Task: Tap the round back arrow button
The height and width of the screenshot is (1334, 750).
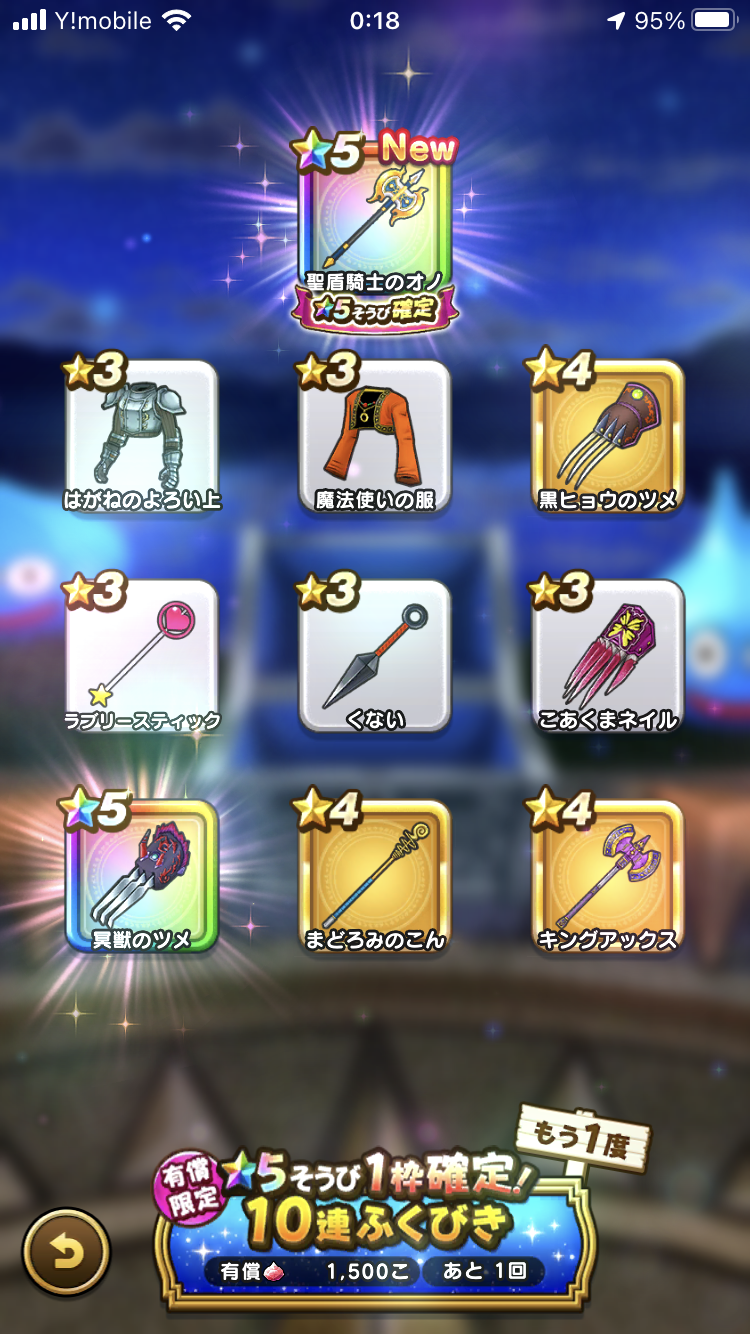Action: point(66,1253)
